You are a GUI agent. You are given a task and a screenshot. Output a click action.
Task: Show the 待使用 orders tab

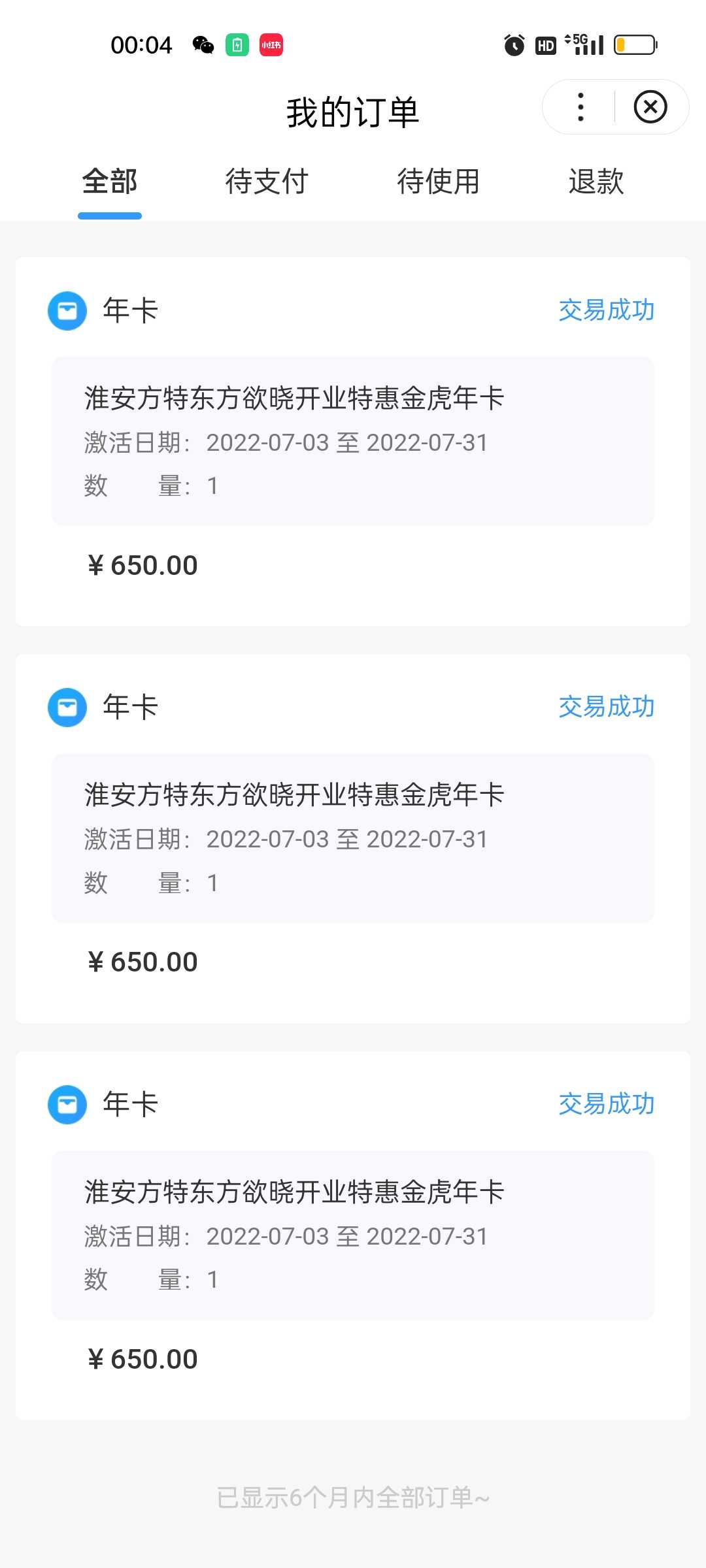pyautogui.click(x=439, y=182)
